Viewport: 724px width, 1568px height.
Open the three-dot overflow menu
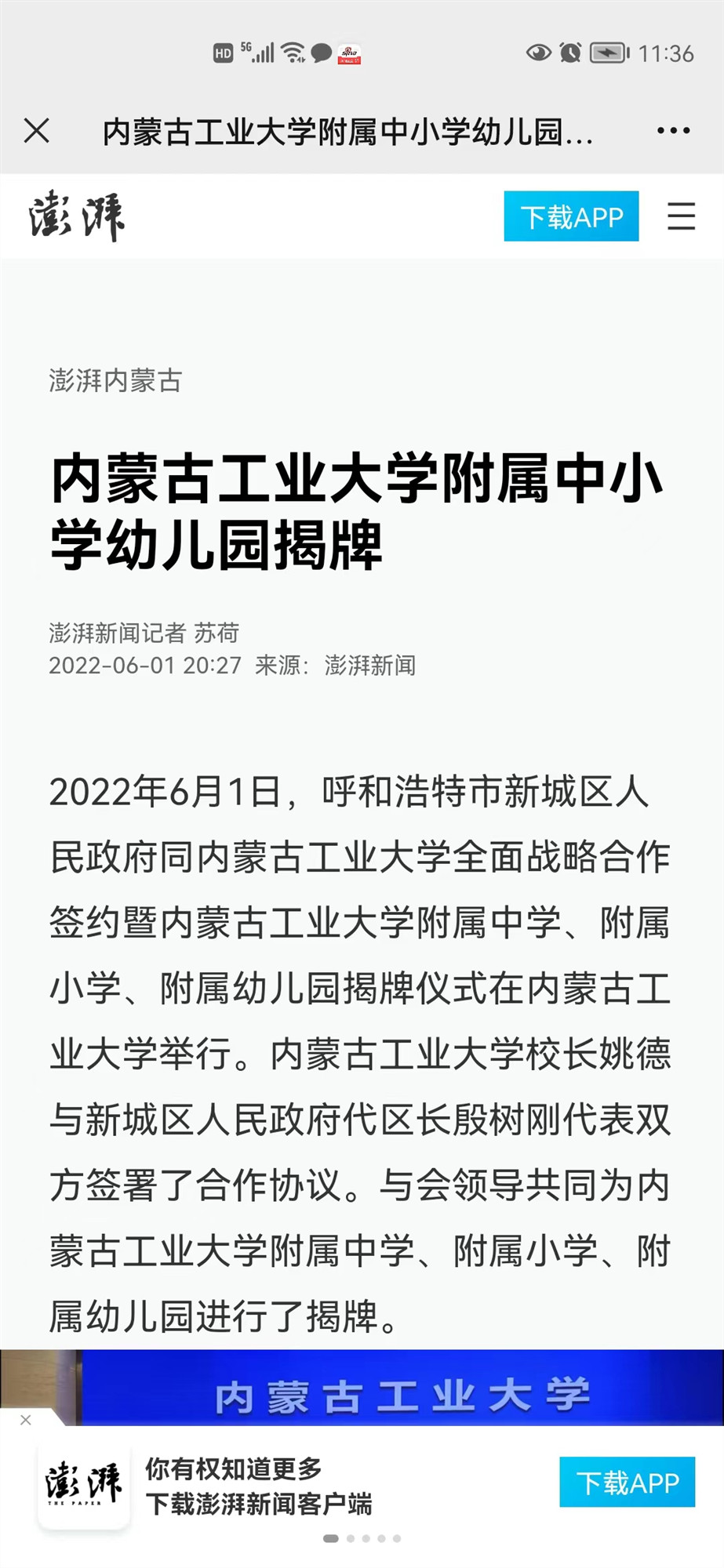[x=673, y=131]
